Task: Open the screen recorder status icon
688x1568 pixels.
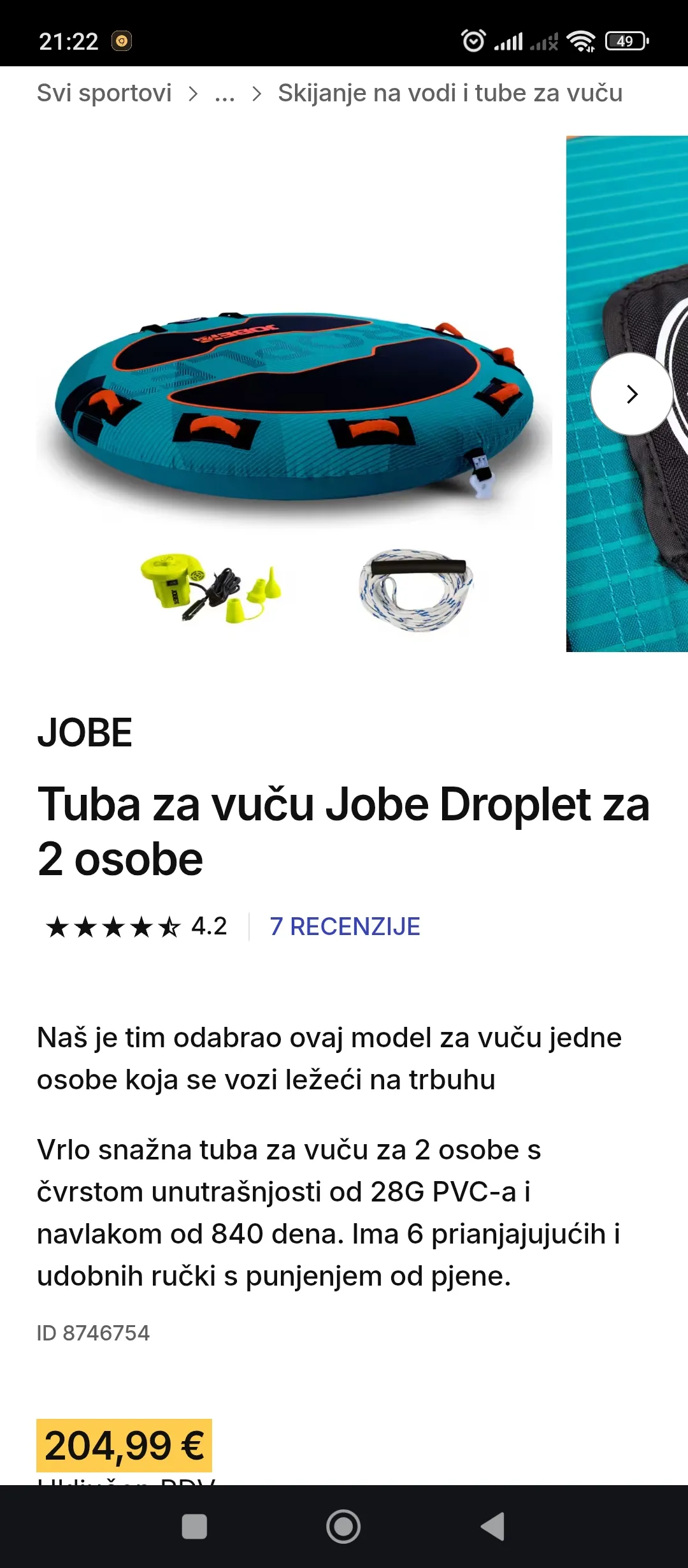Action: (121, 40)
